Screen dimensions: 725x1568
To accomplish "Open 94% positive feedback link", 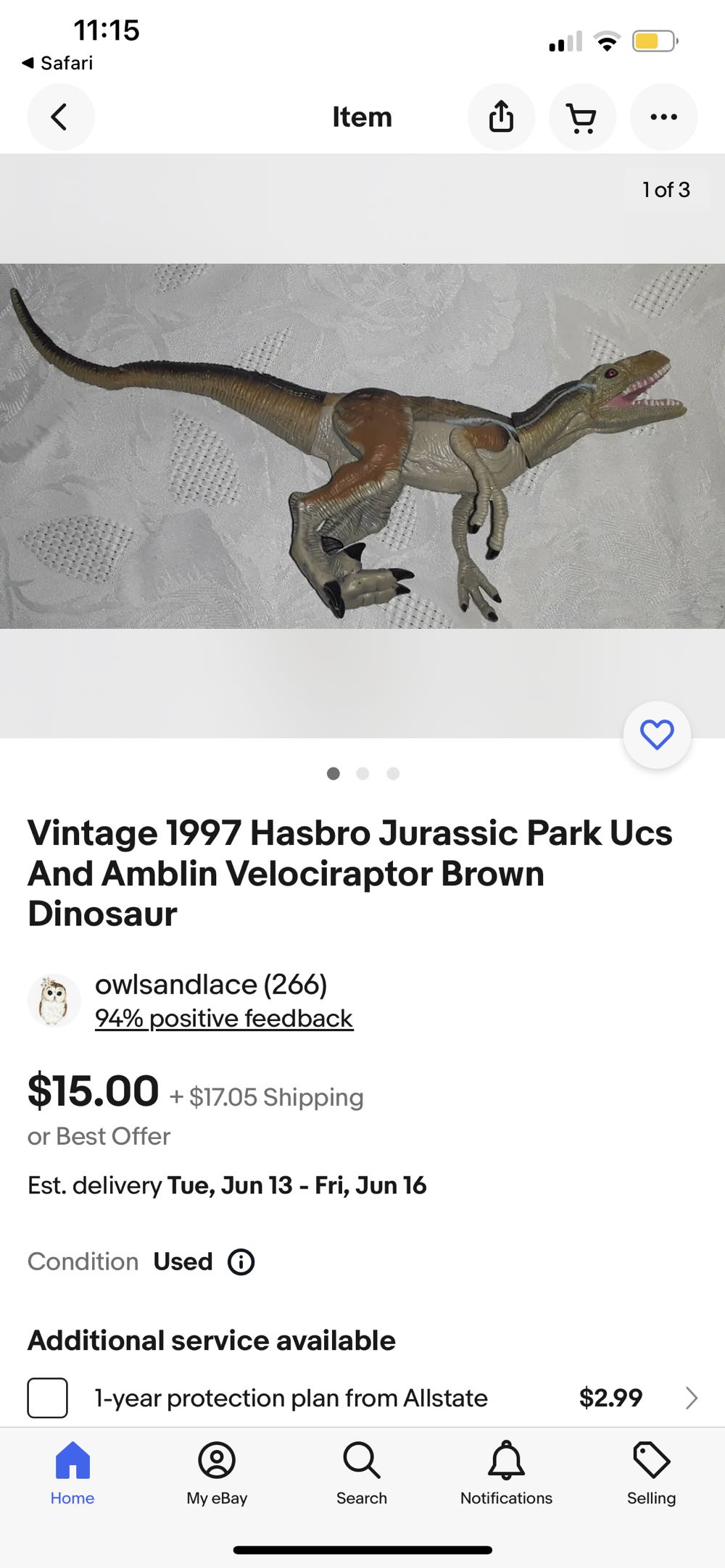I will point(224,1017).
